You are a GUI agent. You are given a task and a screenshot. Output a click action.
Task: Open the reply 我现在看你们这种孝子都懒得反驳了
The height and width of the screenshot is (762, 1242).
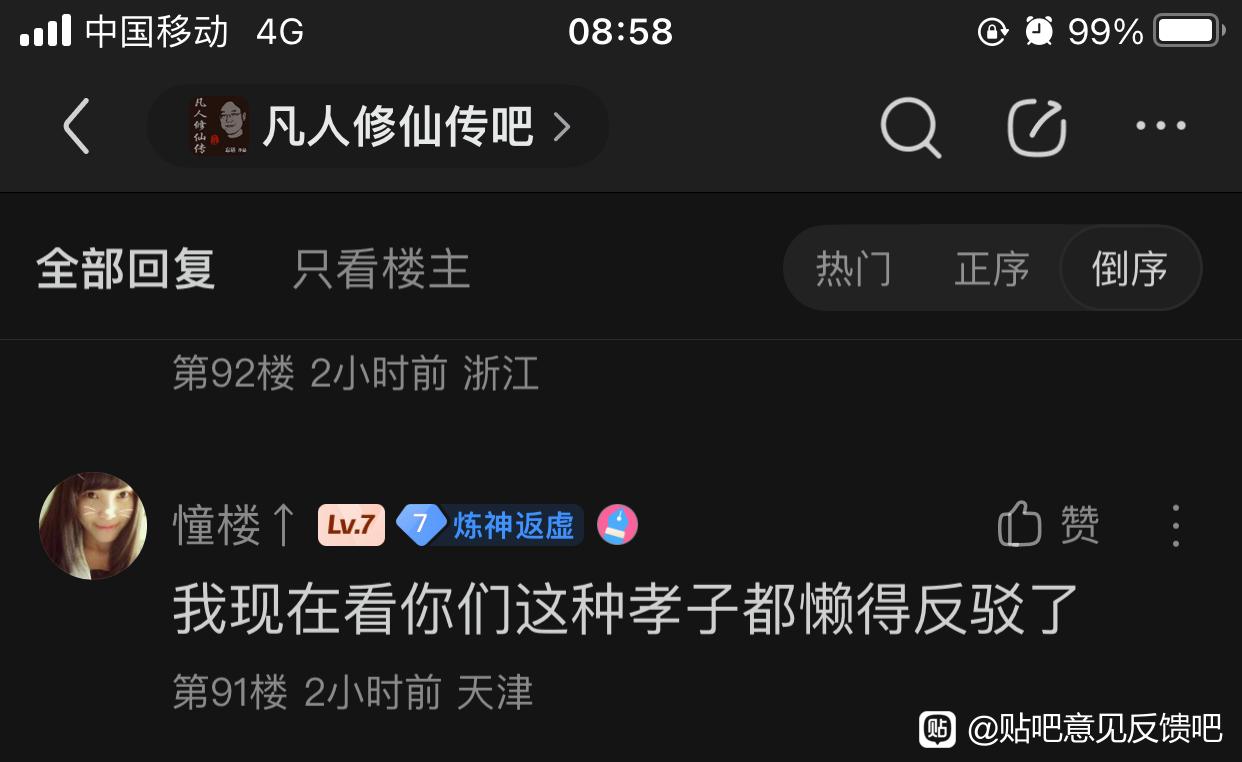626,607
